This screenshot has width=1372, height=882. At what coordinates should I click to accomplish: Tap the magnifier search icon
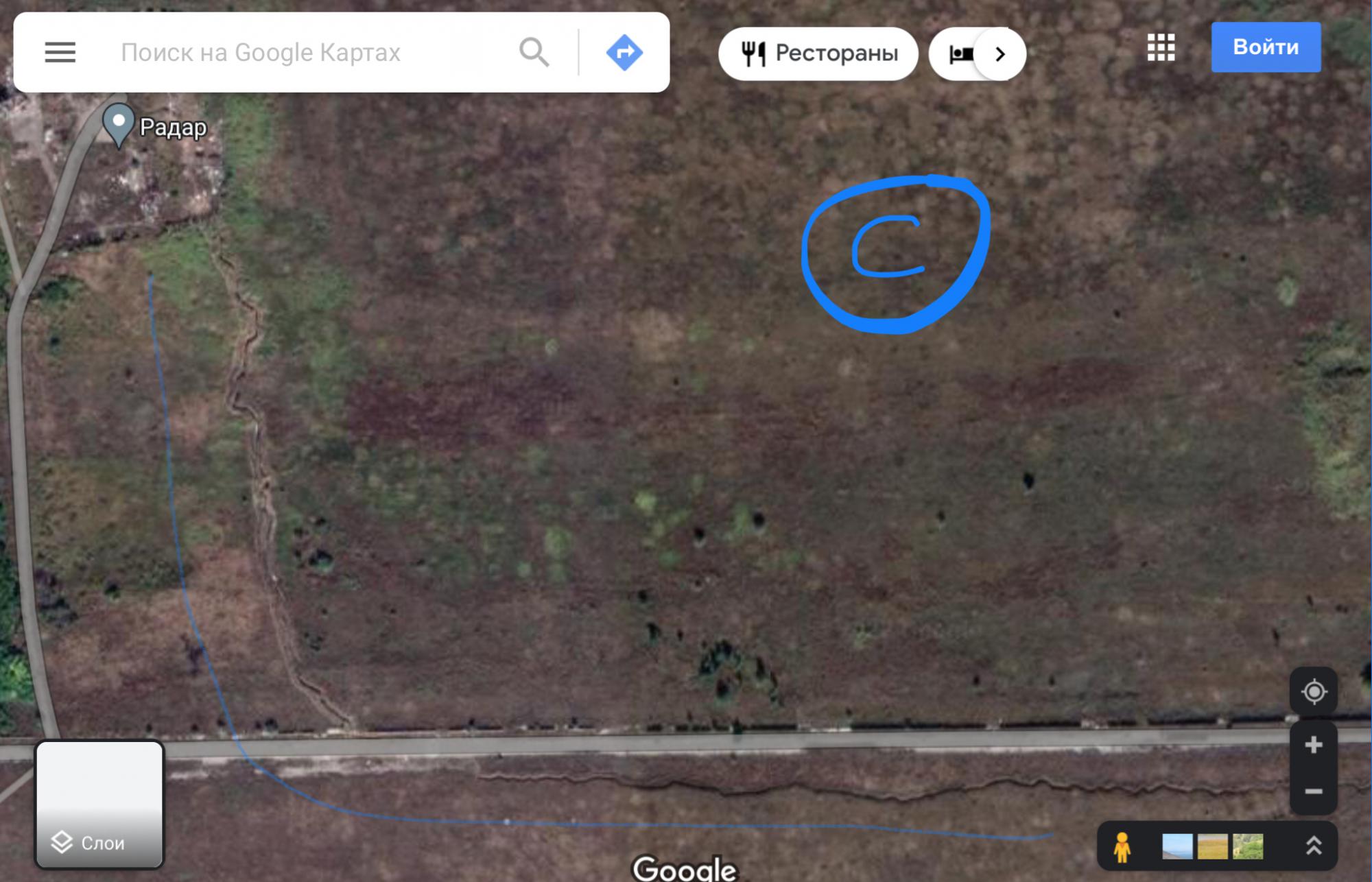(x=534, y=52)
